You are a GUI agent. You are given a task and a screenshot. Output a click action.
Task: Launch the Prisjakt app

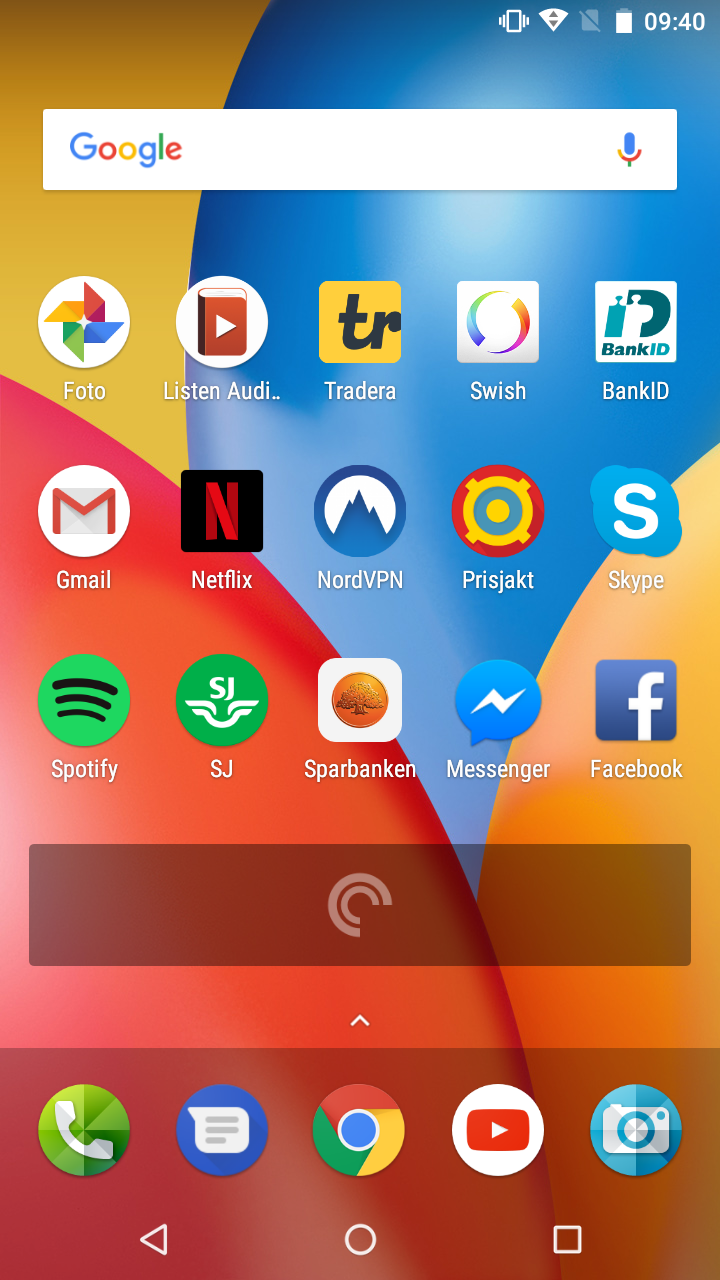coord(498,511)
